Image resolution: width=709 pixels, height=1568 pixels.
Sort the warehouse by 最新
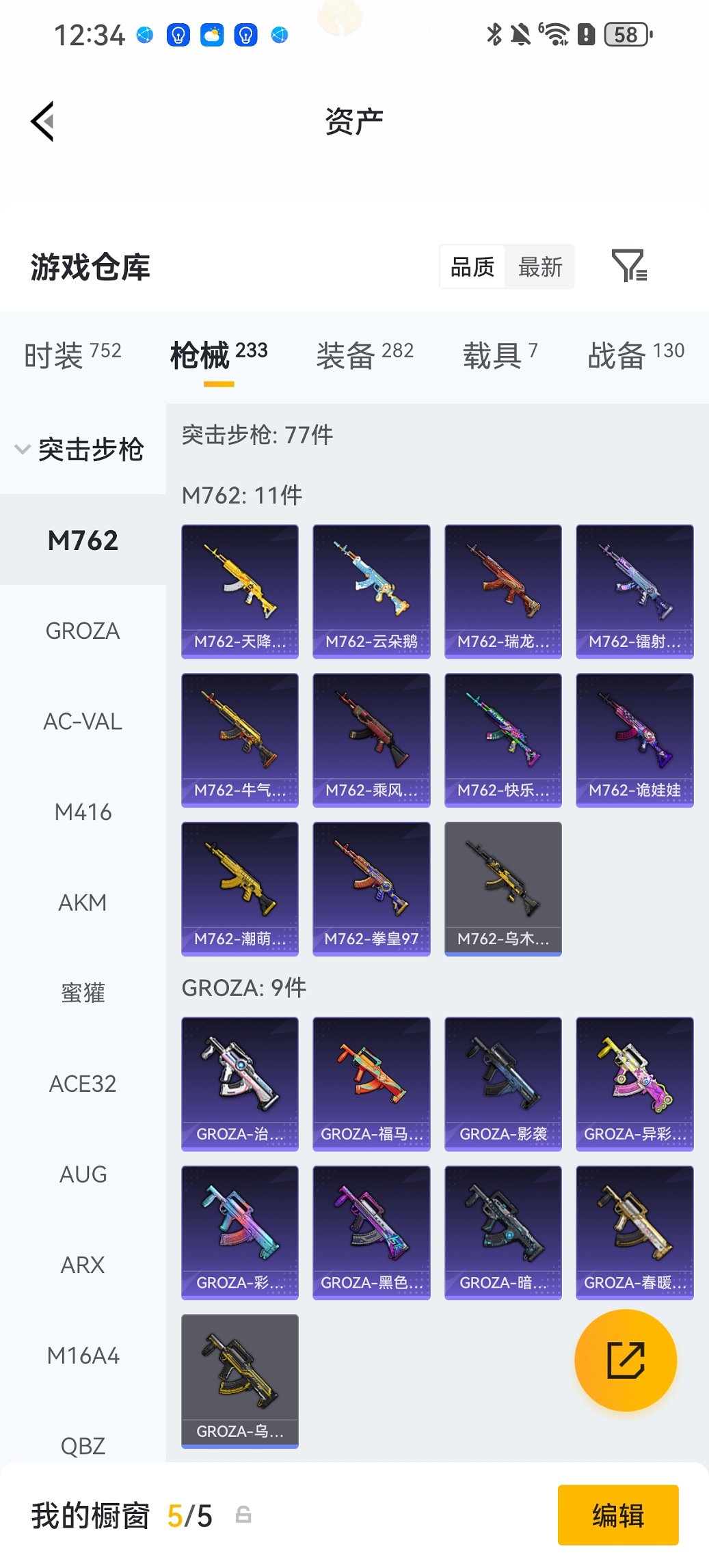(539, 266)
